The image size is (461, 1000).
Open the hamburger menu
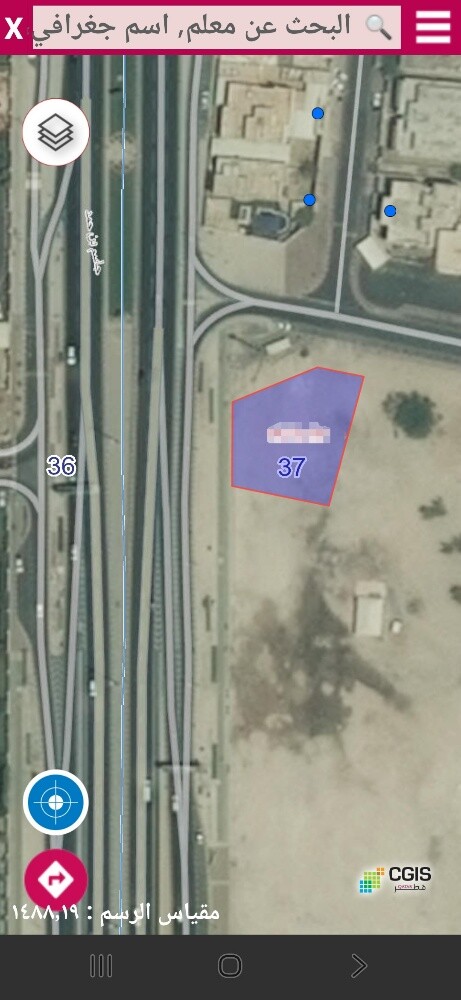tap(433, 27)
